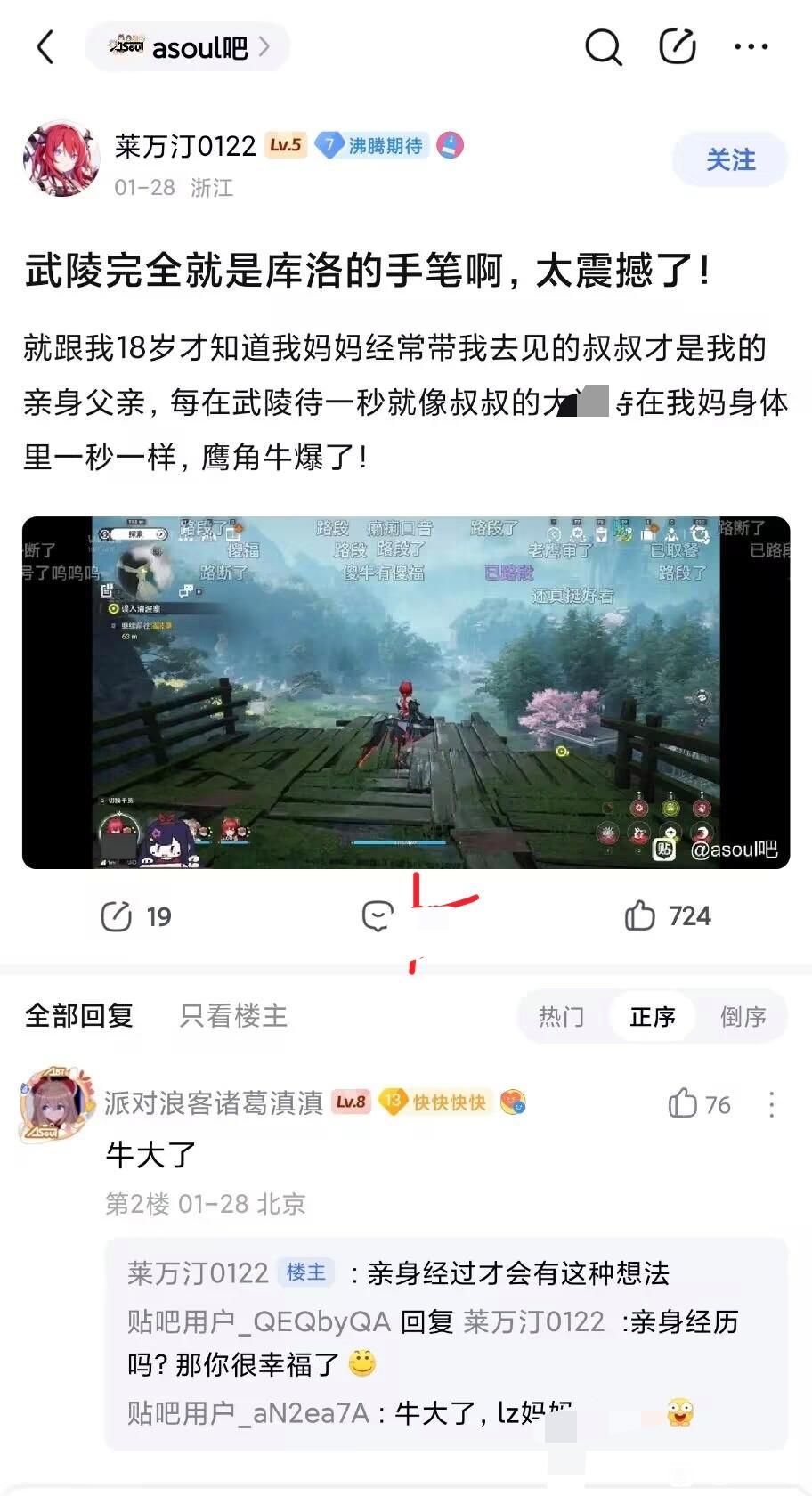Share the post showing 19 shares
This screenshot has width=812, height=1496.
tap(135, 916)
